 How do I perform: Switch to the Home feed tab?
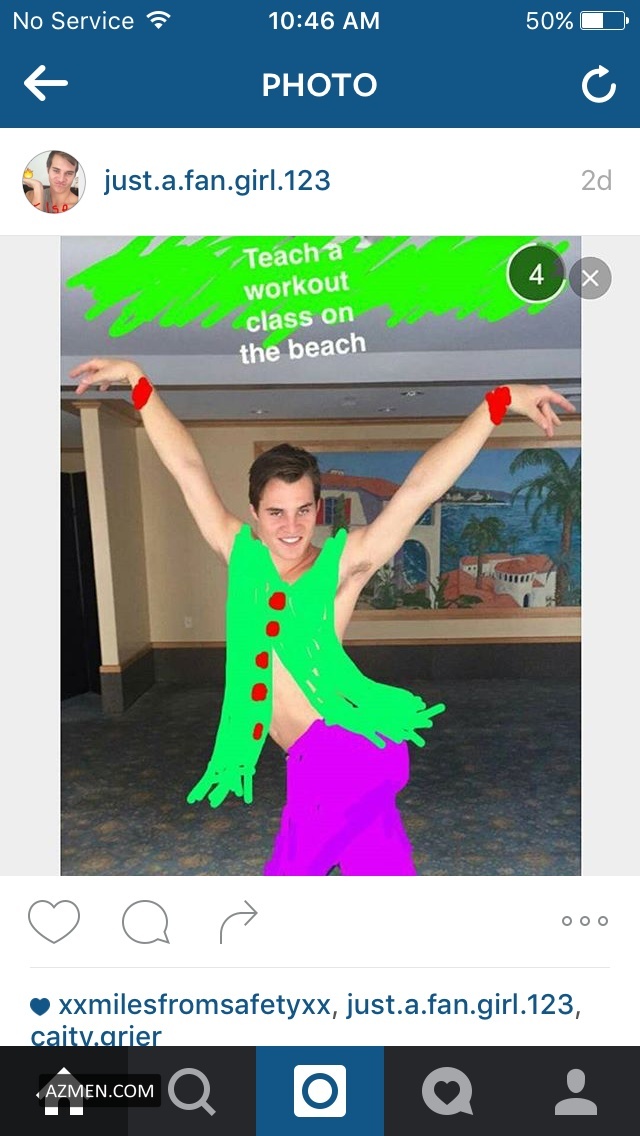[x=64, y=1091]
